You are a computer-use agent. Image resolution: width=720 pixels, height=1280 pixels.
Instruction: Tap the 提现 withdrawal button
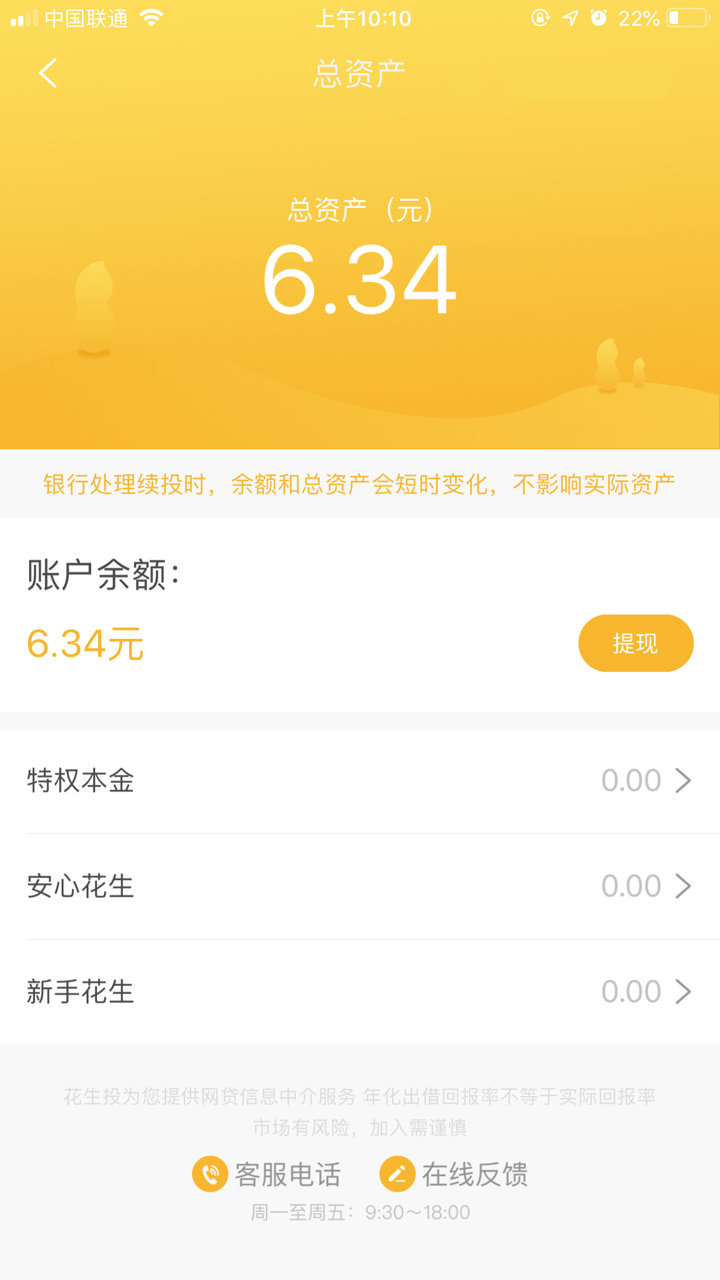(x=635, y=643)
